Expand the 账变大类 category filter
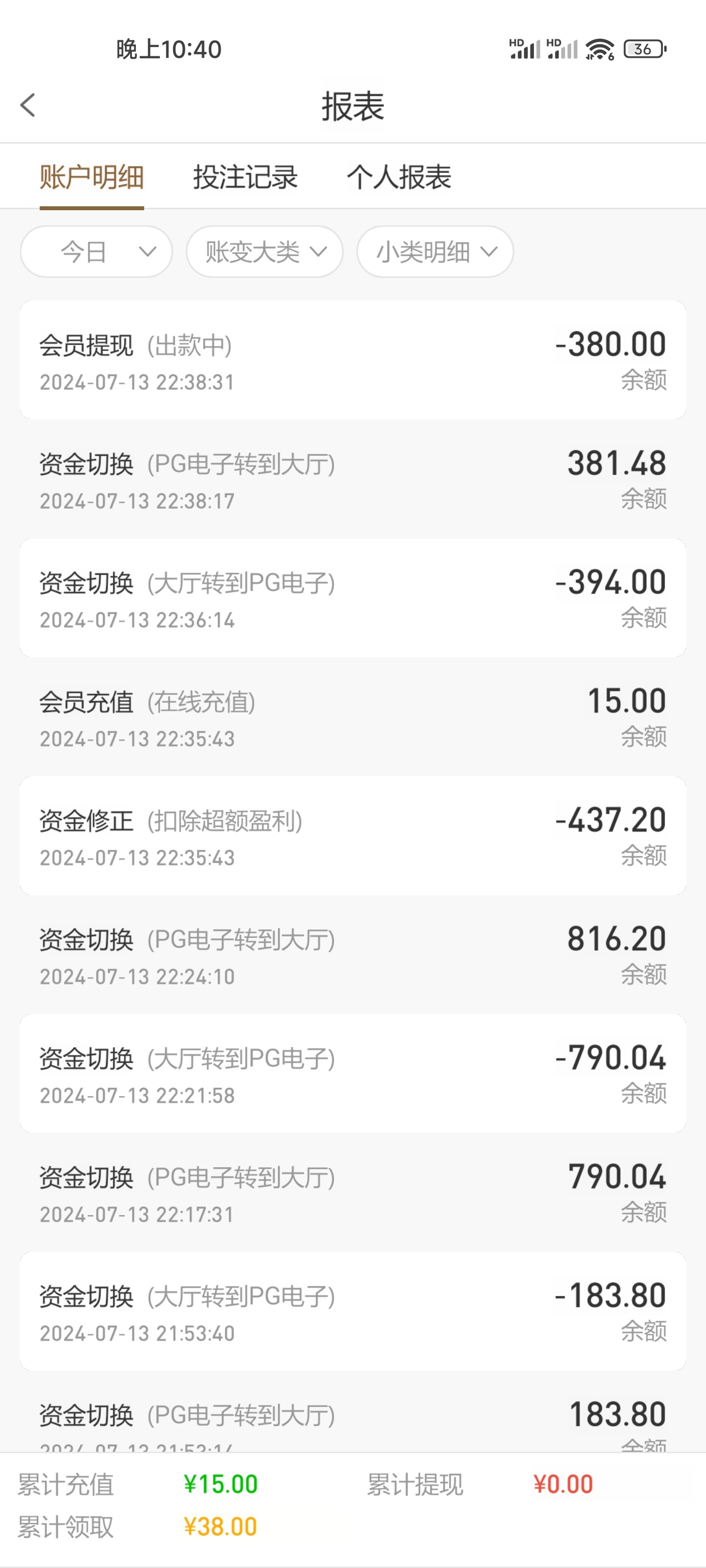The image size is (706, 1568). tap(264, 251)
